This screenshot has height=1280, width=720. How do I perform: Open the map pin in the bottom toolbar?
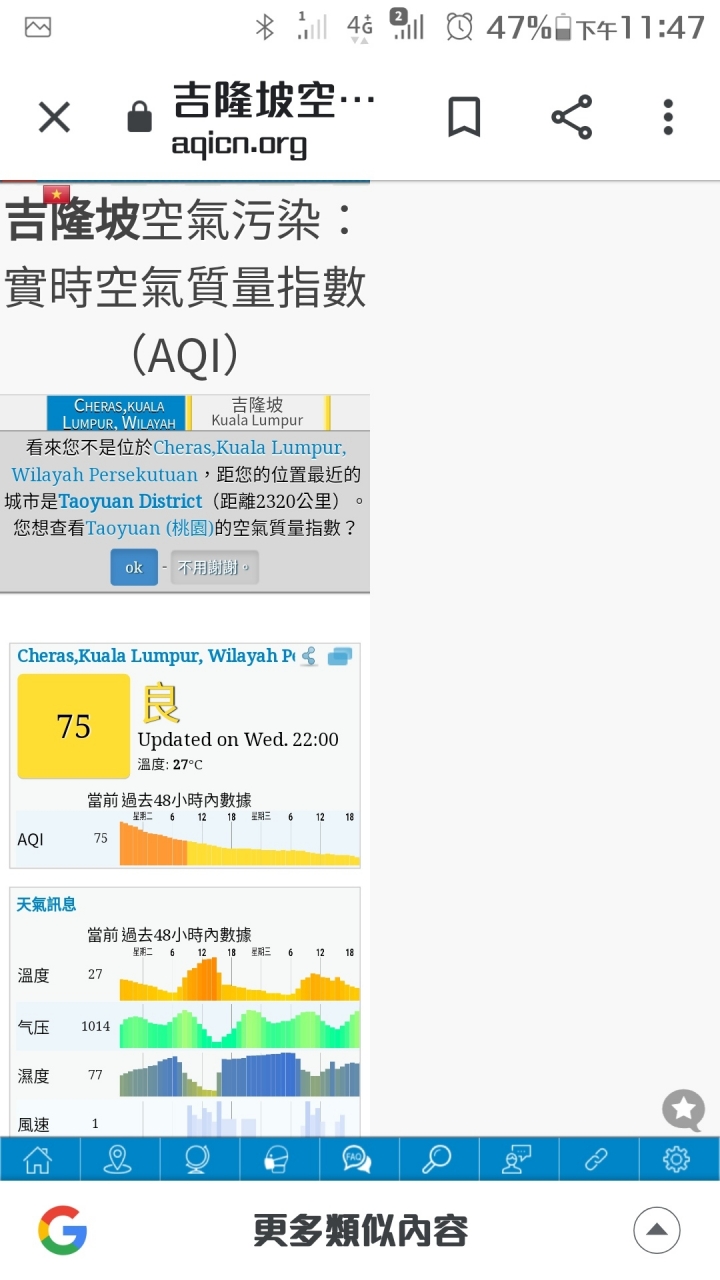point(118,1159)
